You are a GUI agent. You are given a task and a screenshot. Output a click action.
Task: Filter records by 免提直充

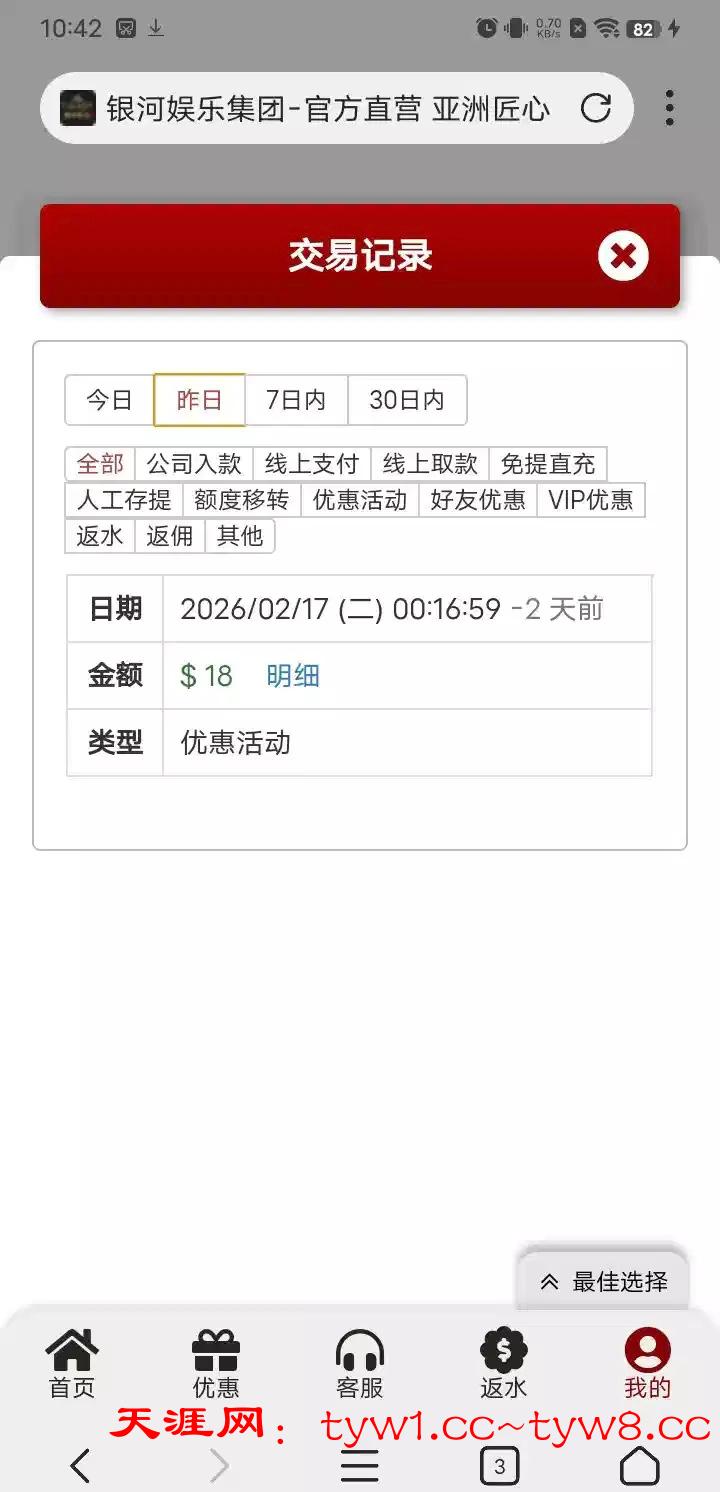[548, 464]
